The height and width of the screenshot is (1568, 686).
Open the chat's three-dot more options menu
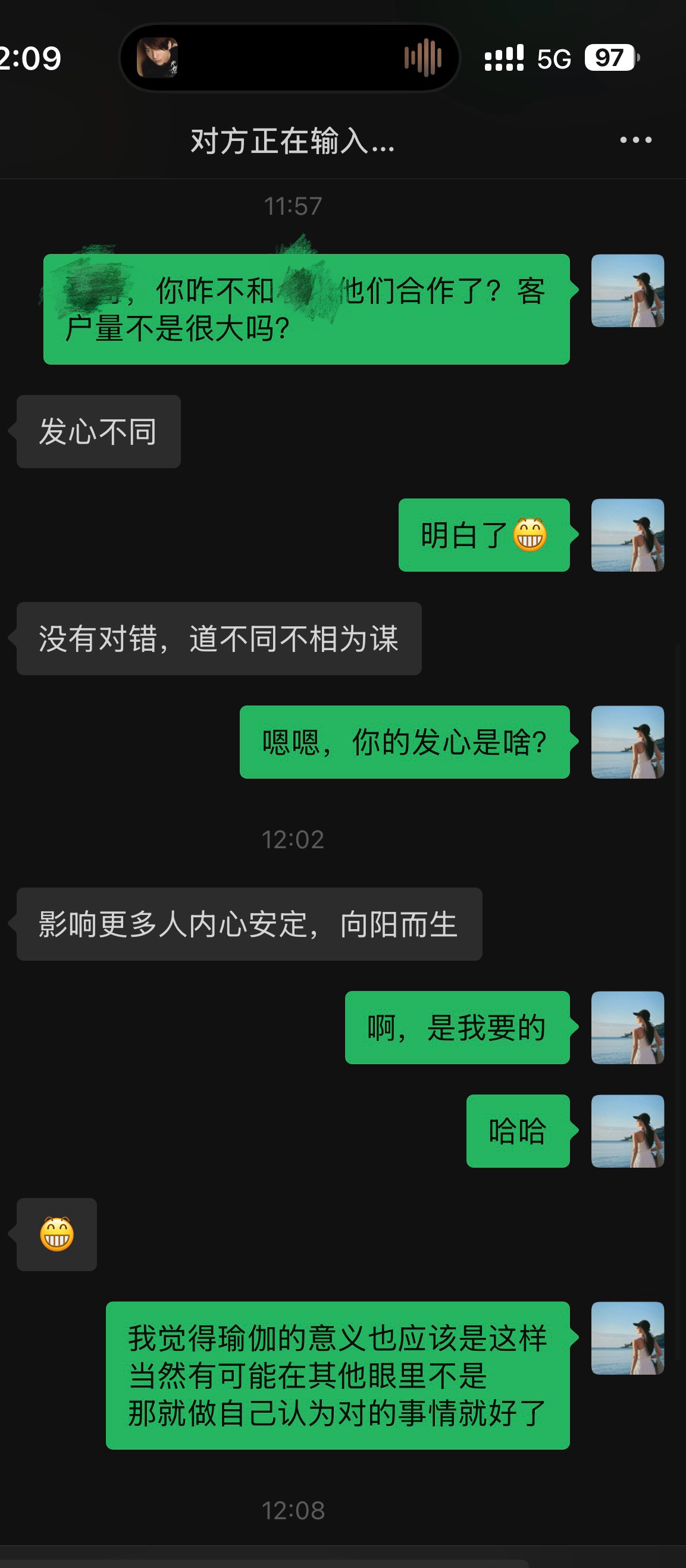coord(635,140)
